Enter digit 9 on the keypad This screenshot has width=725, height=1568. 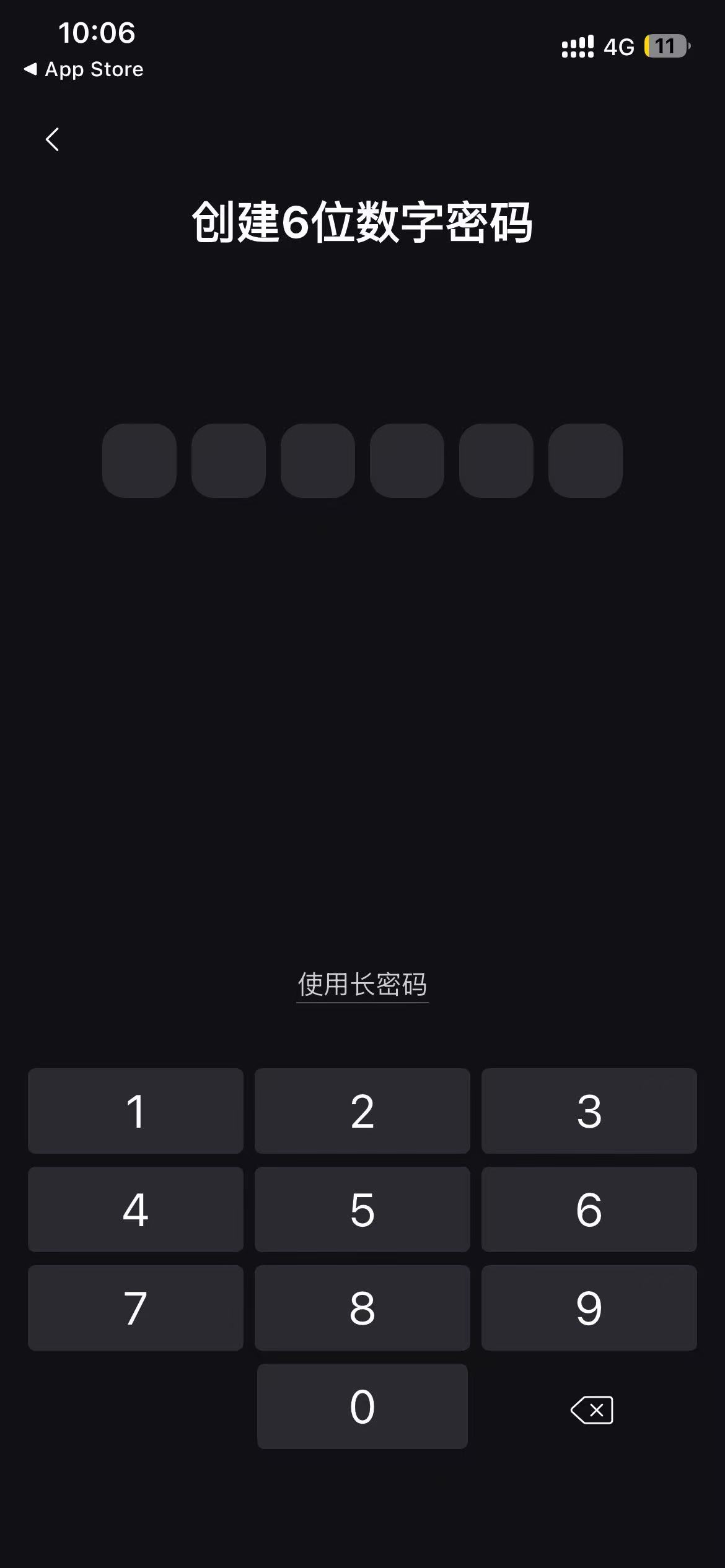589,1307
